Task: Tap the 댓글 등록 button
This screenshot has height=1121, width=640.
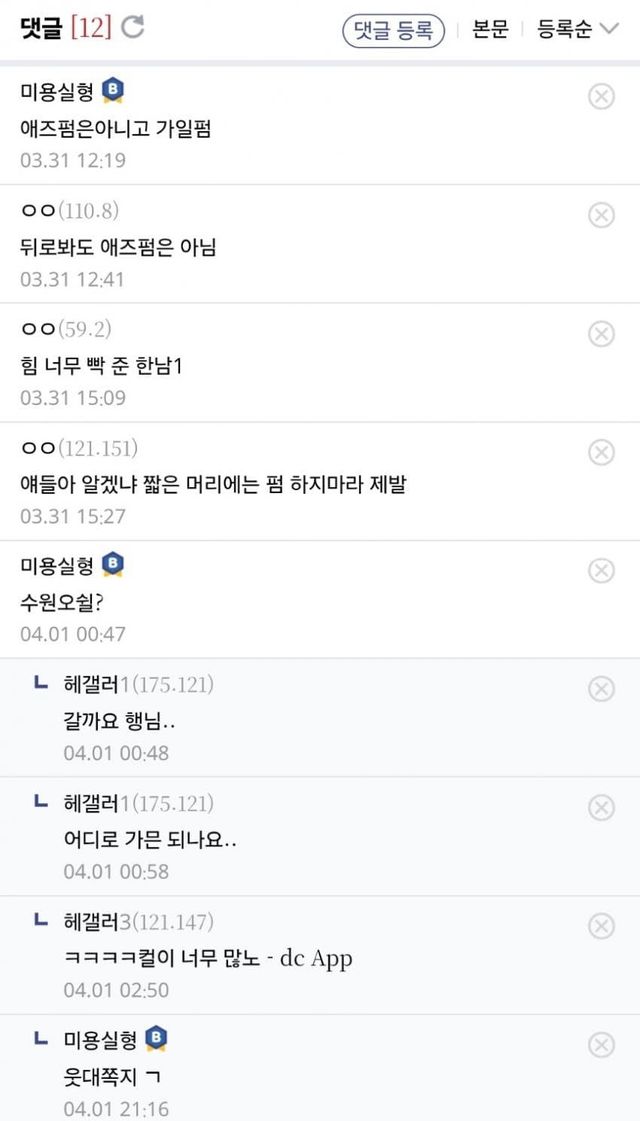Action: (x=393, y=31)
